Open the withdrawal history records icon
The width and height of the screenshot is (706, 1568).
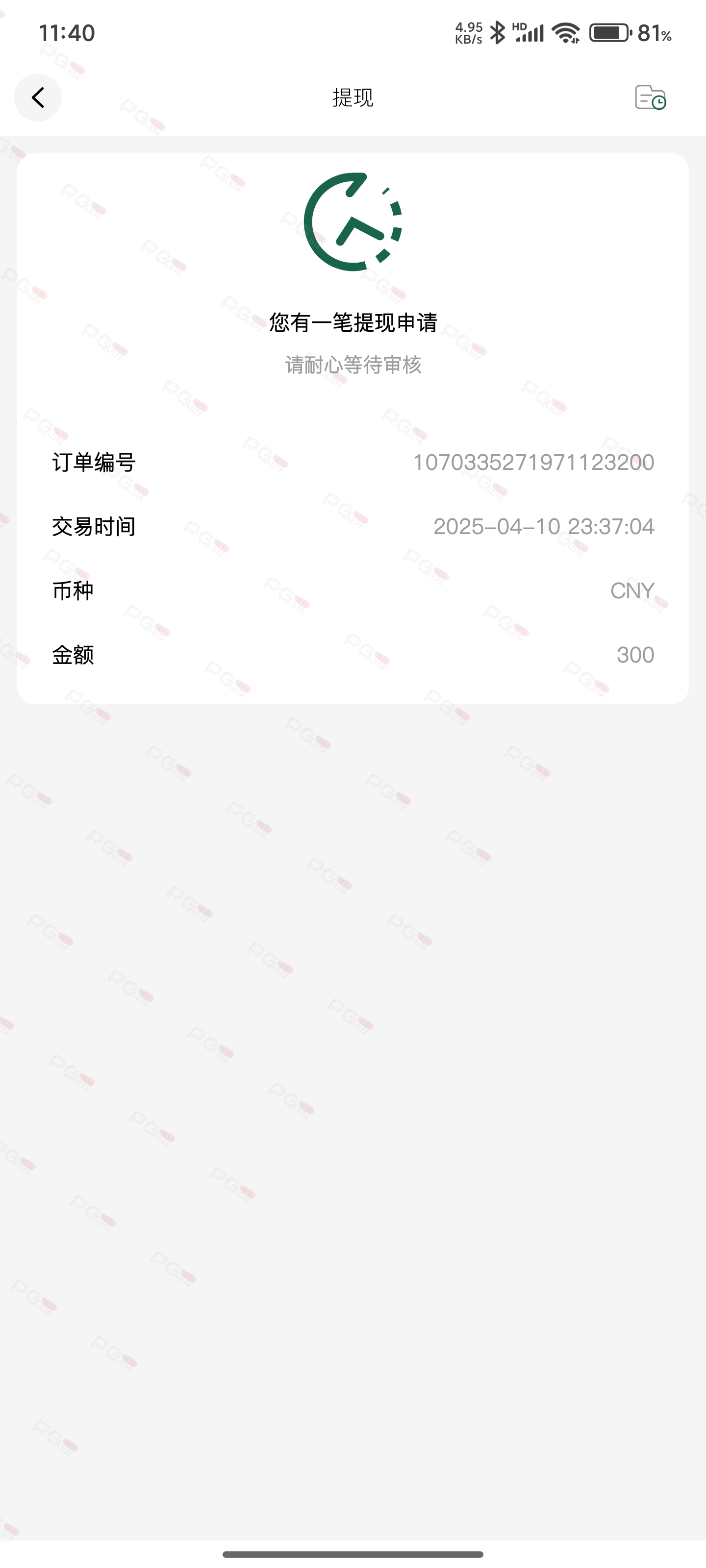650,98
